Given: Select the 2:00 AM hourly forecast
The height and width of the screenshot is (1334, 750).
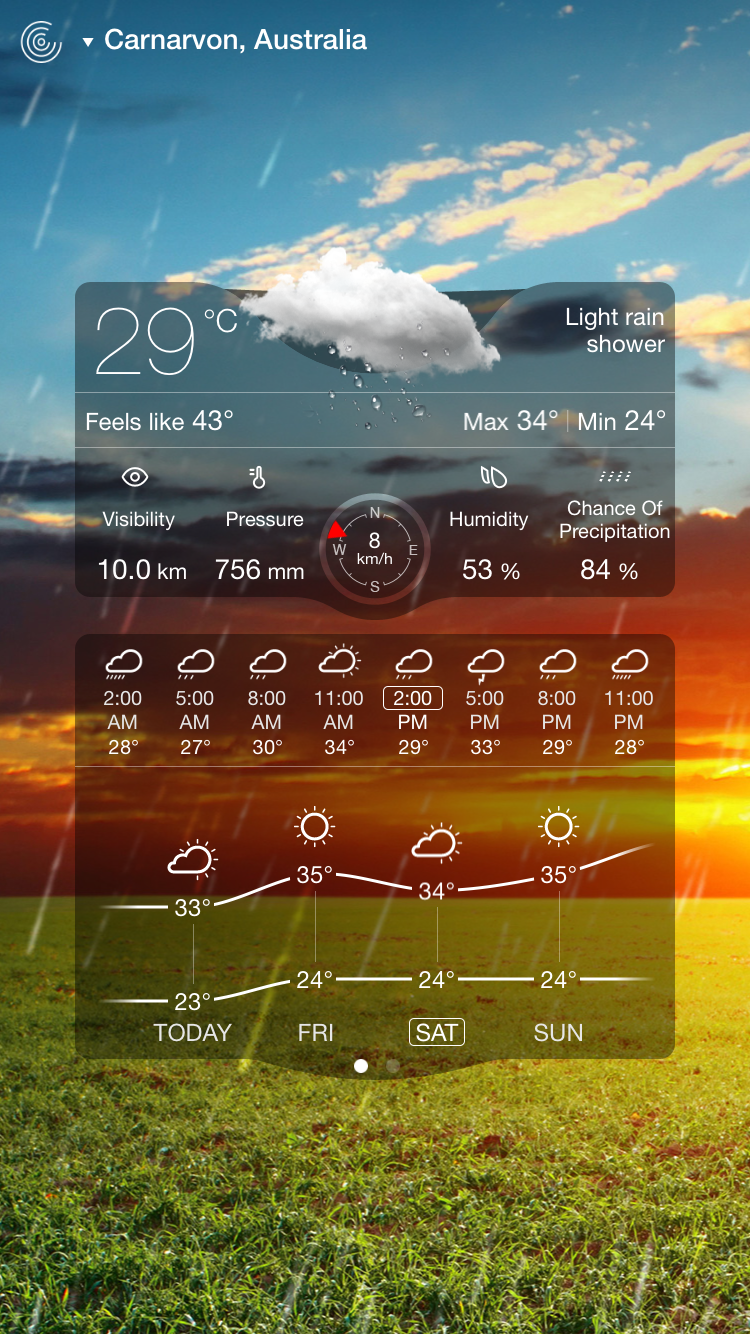Looking at the screenshot, I should (x=123, y=701).
